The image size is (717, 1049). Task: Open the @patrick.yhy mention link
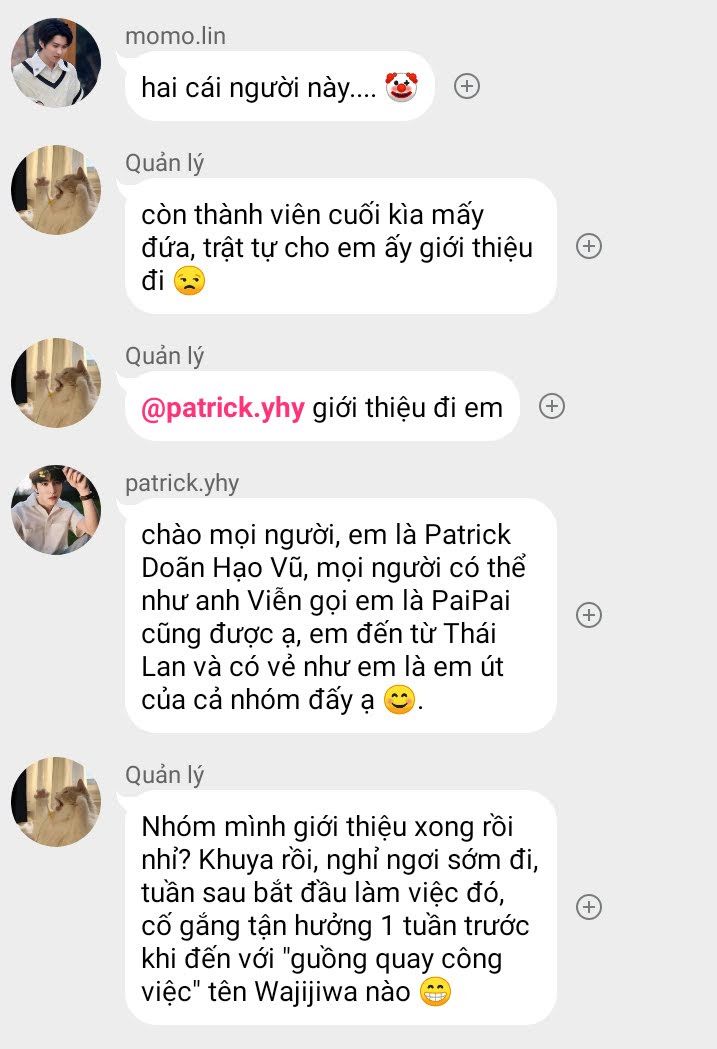(x=222, y=407)
